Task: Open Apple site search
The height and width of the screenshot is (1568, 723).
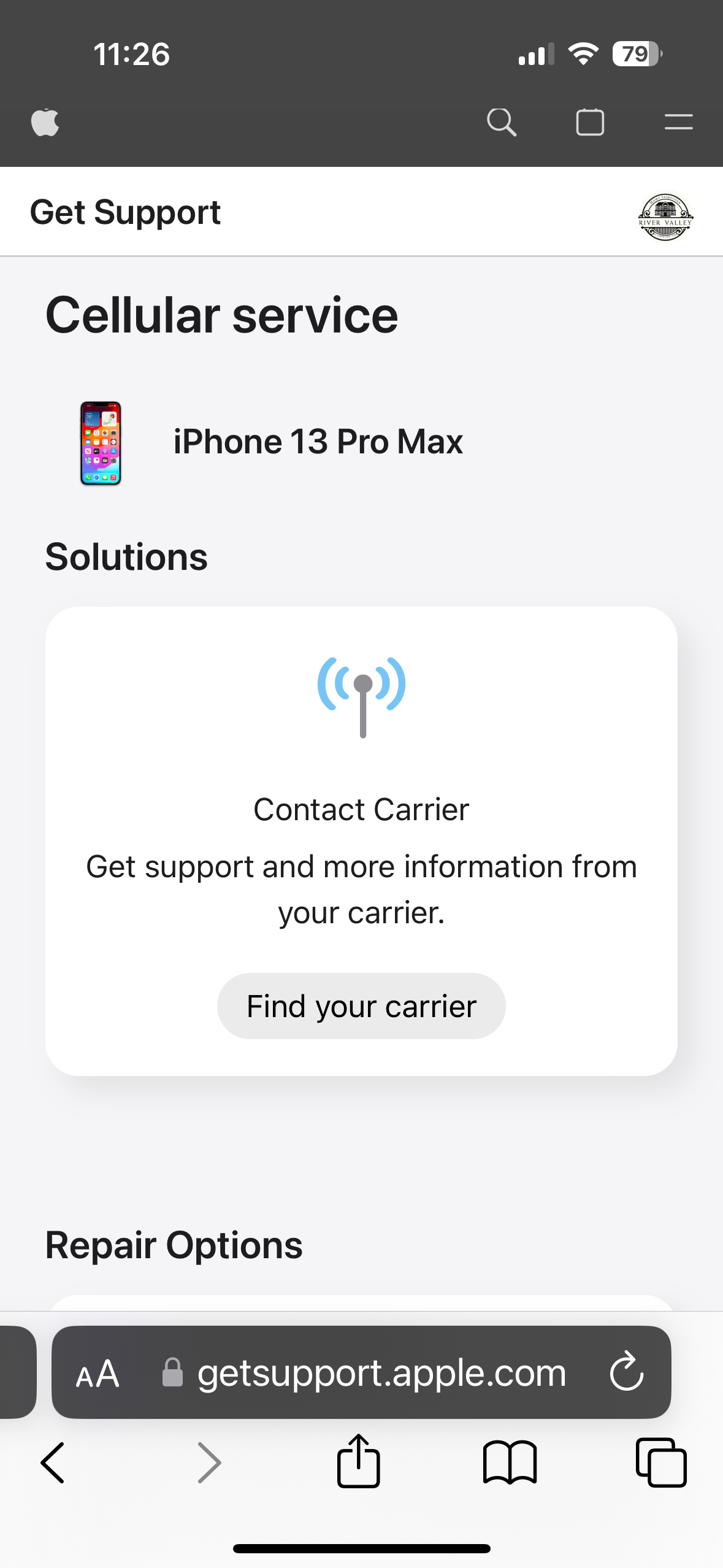Action: tap(501, 122)
